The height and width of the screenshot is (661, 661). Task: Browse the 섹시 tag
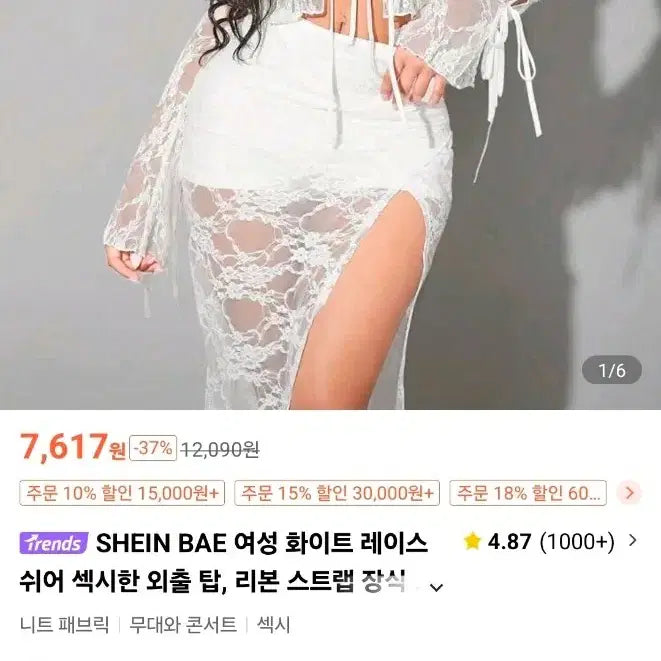click(x=273, y=625)
